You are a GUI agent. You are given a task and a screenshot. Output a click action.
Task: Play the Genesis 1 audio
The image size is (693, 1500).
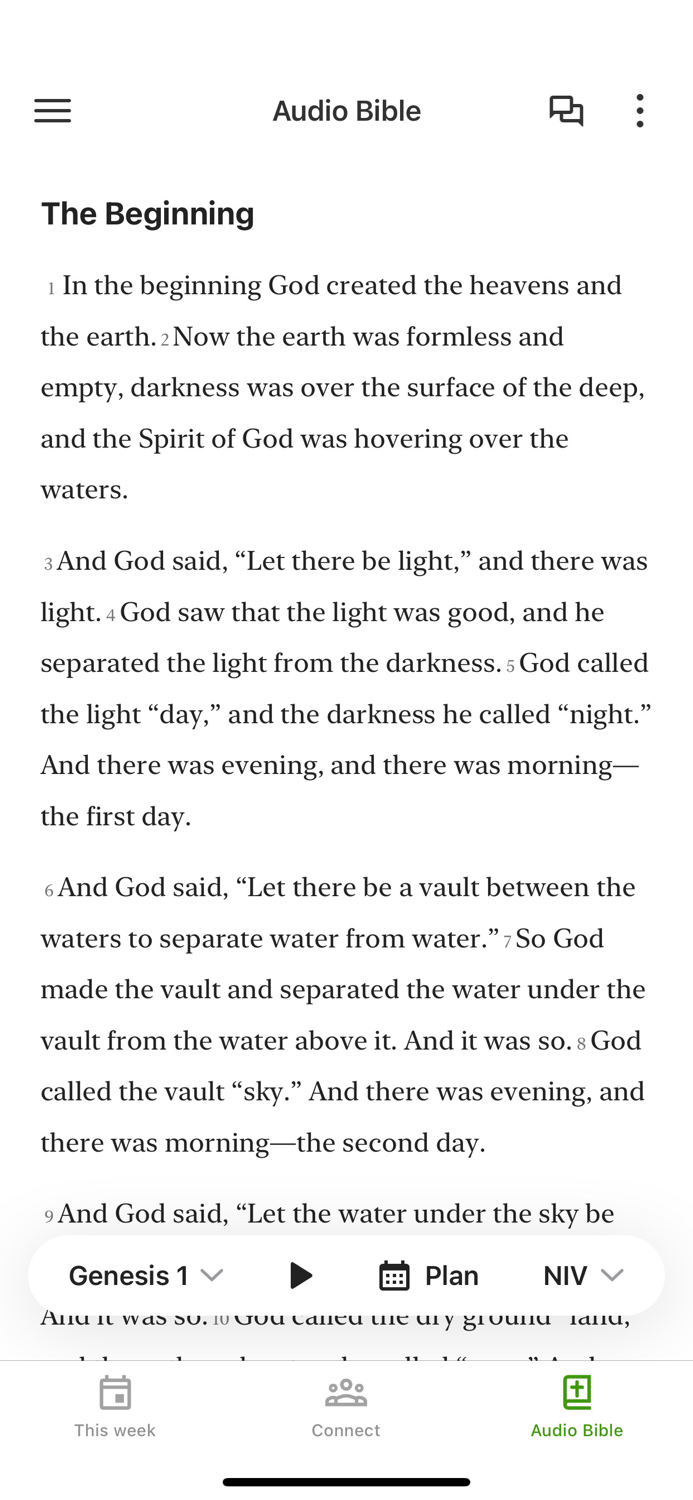(x=301, y=1275)
